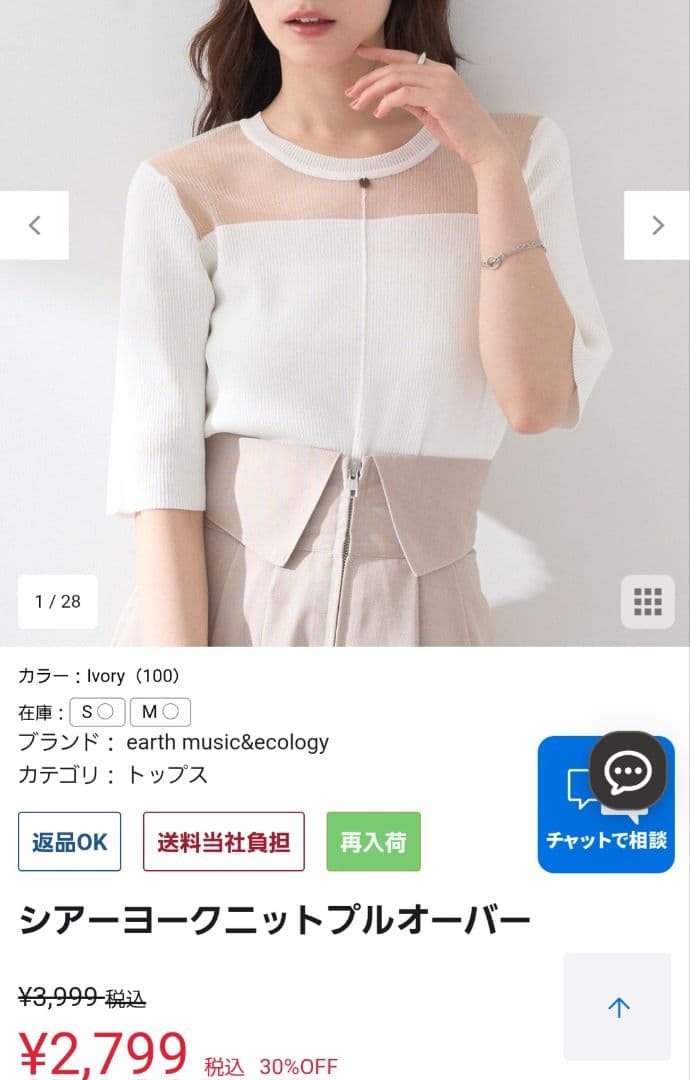Tap the 再入荷 badge
The width and height of the screenshot is (690, 1080).
click(373, 842)
